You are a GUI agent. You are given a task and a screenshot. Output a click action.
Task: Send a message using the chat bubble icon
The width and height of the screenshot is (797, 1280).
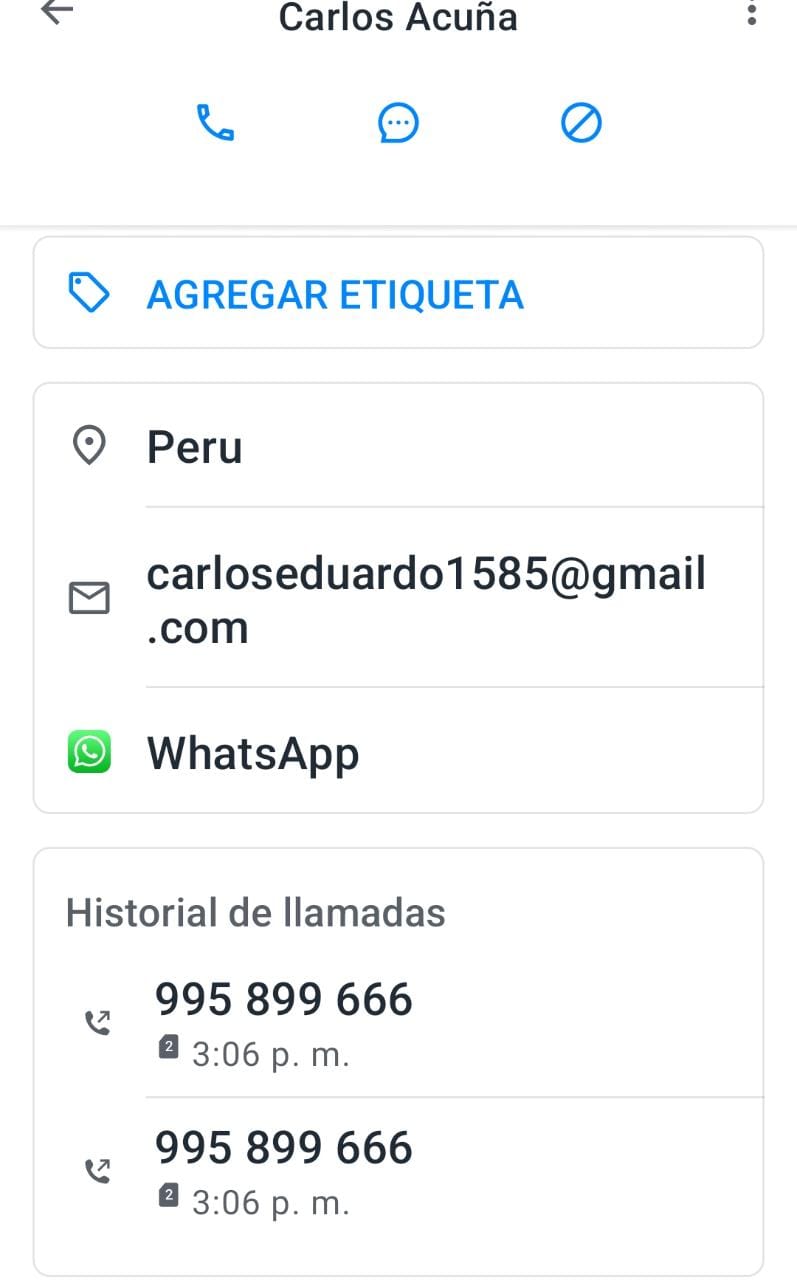[x=398, y=124]
